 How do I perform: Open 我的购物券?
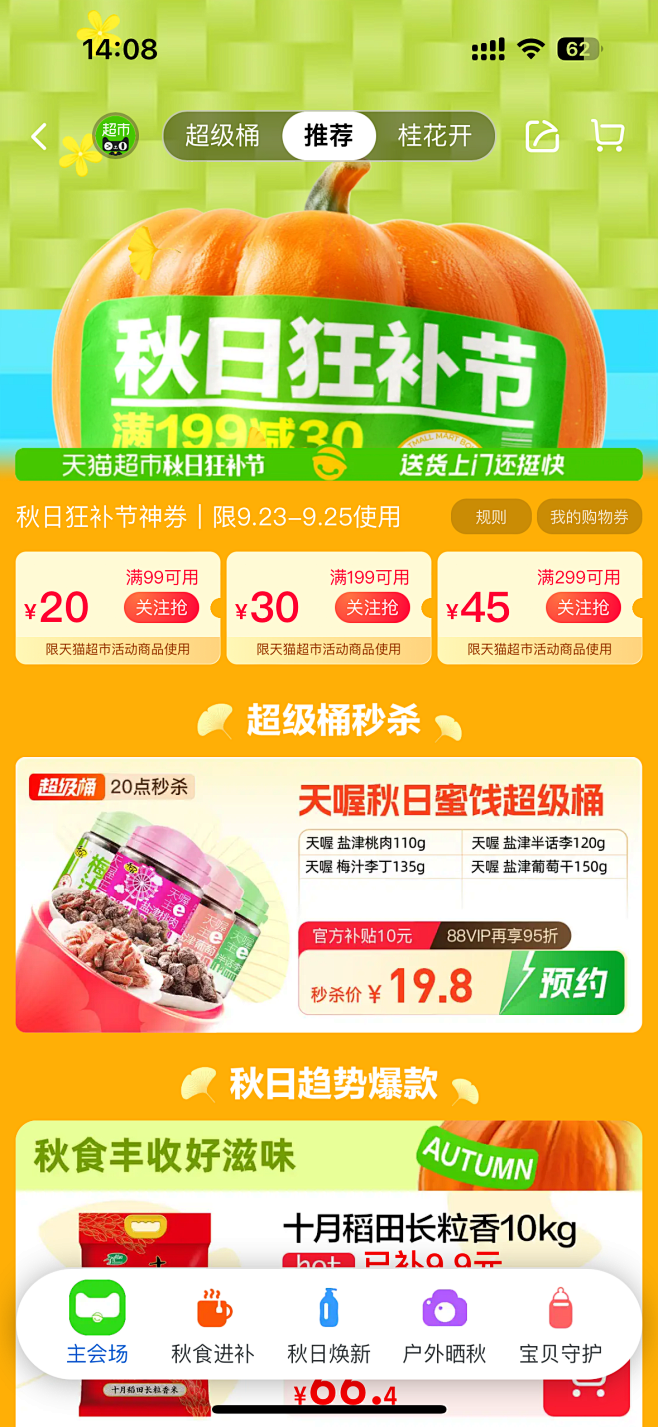coord(589,517)
